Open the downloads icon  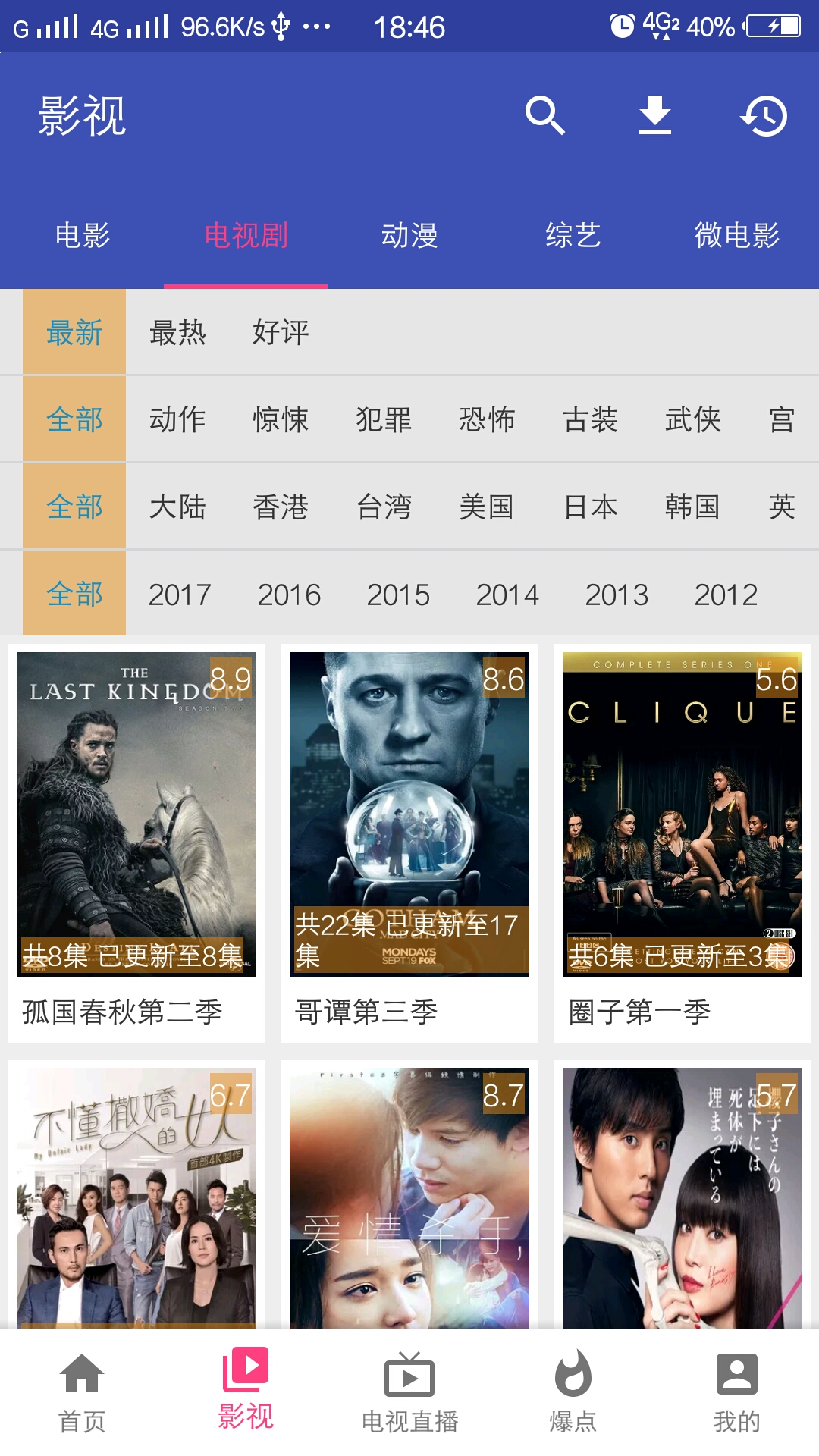[654, 116]
